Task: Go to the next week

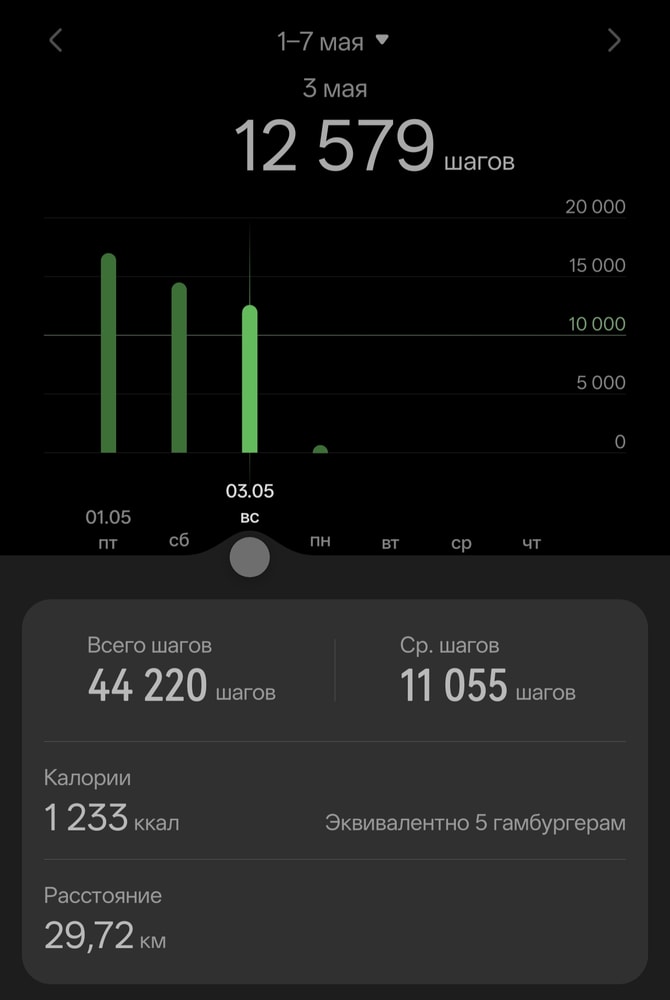Action: pyautogui.click(x=614, y=41)
